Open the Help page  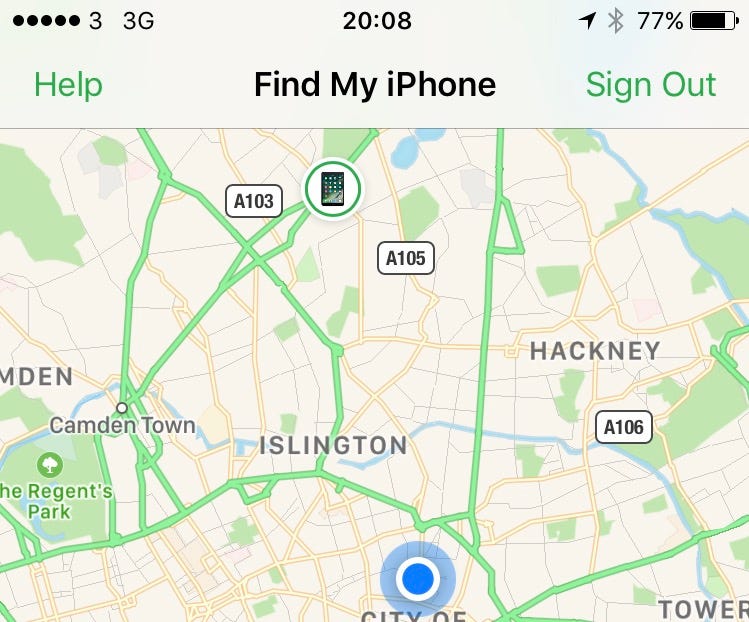(68, 85)
